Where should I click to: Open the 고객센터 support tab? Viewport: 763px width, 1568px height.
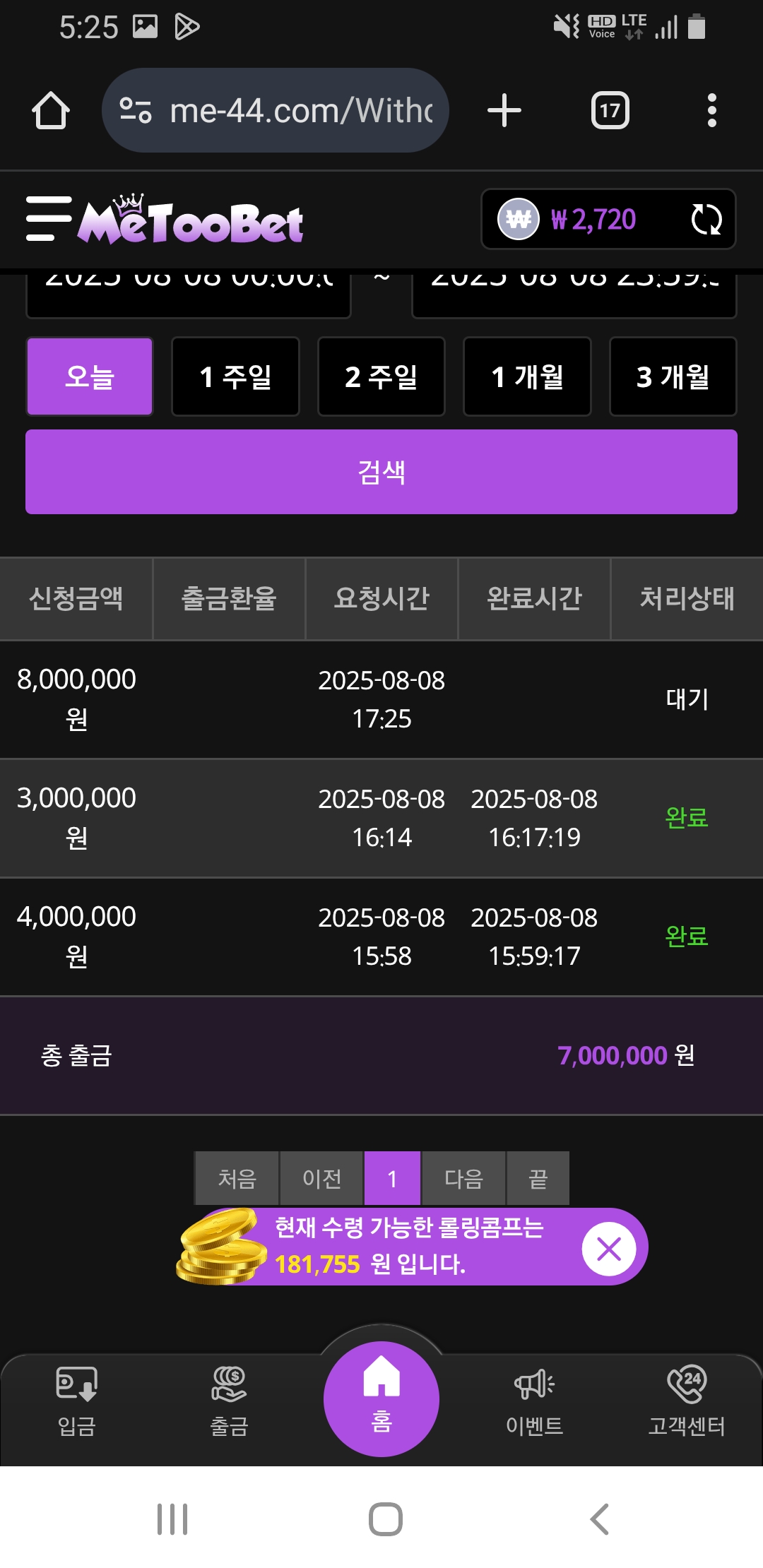pos(687,1403)
